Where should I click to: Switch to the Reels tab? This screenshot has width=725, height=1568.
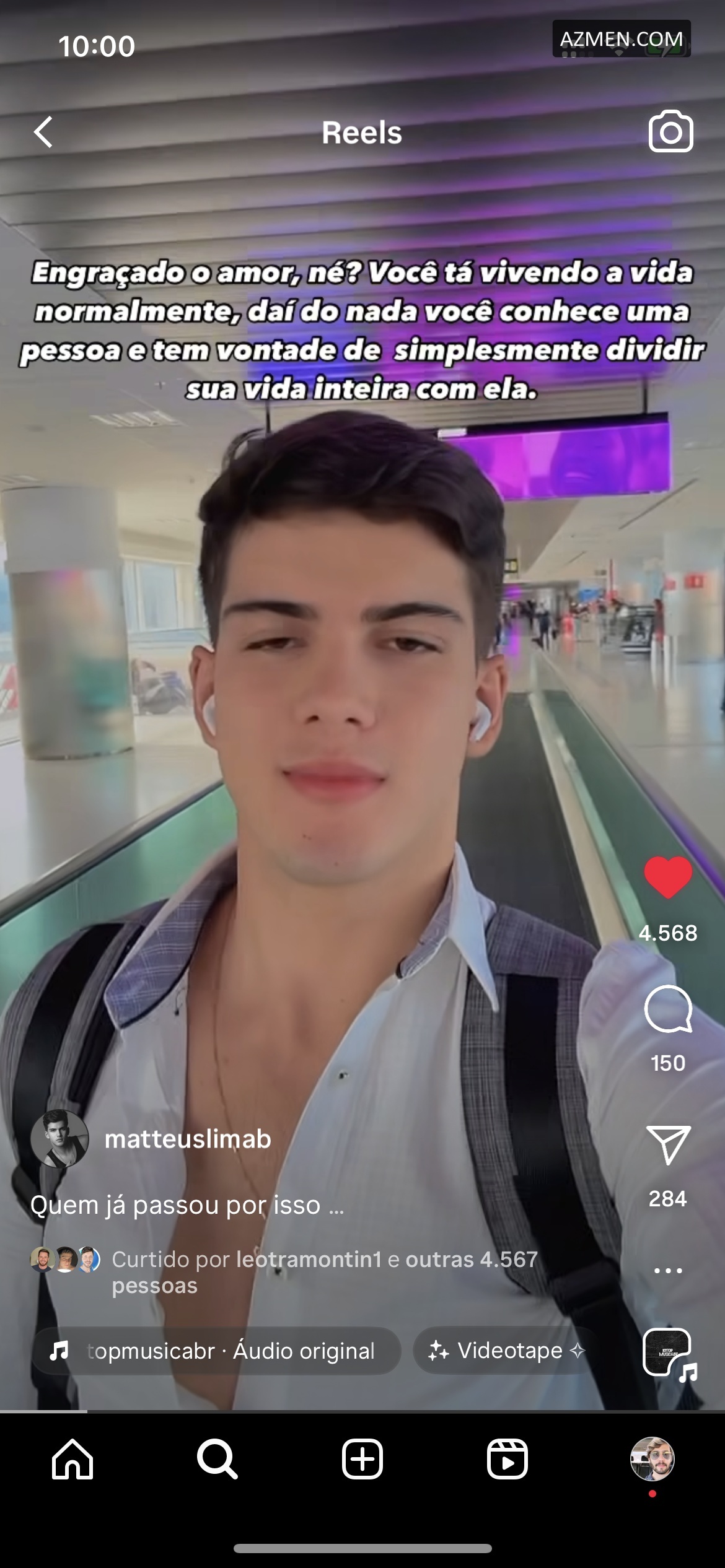point(507,1460)
